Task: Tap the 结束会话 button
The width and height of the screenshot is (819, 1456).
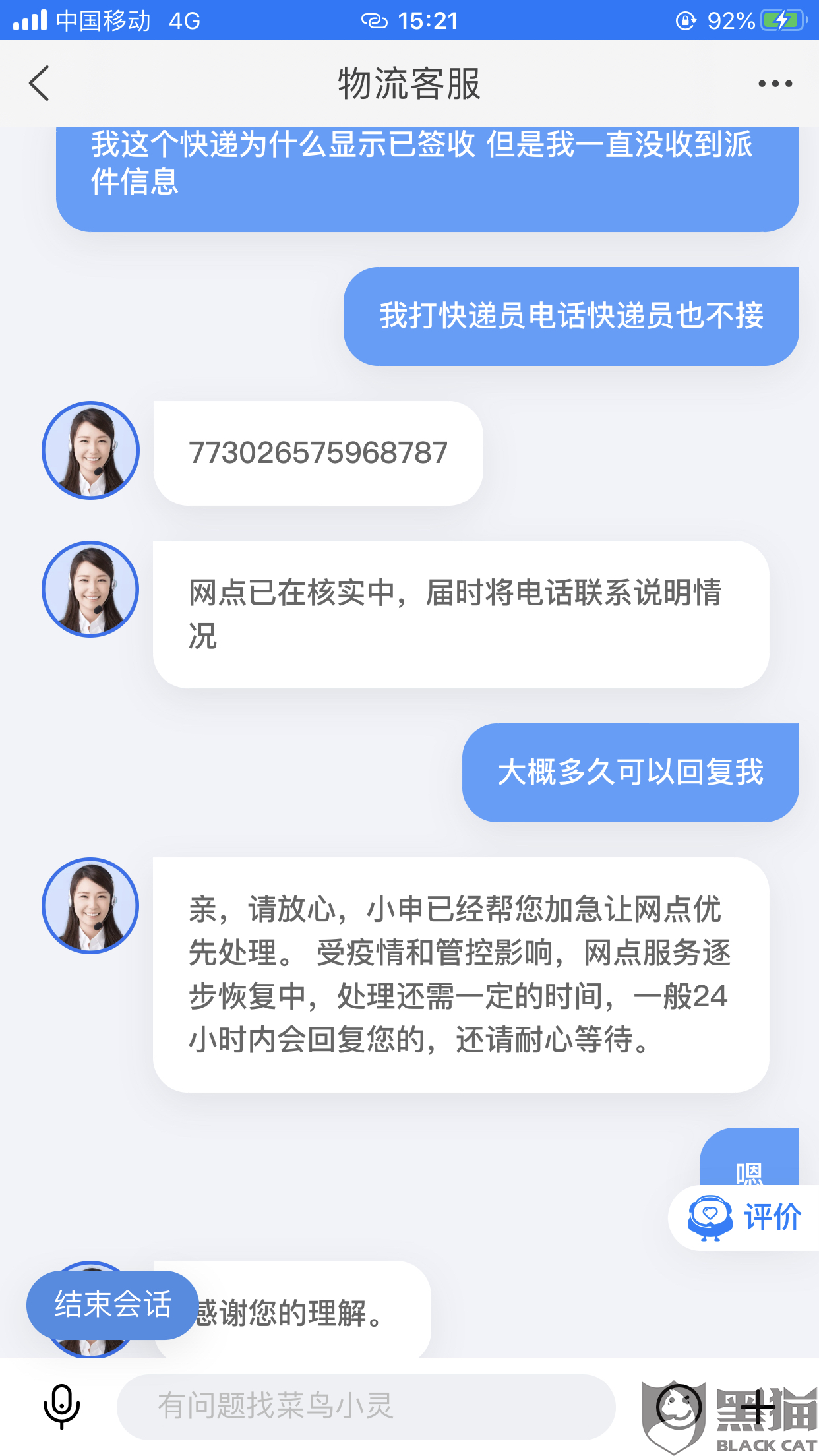Action: pos(113,1304)
